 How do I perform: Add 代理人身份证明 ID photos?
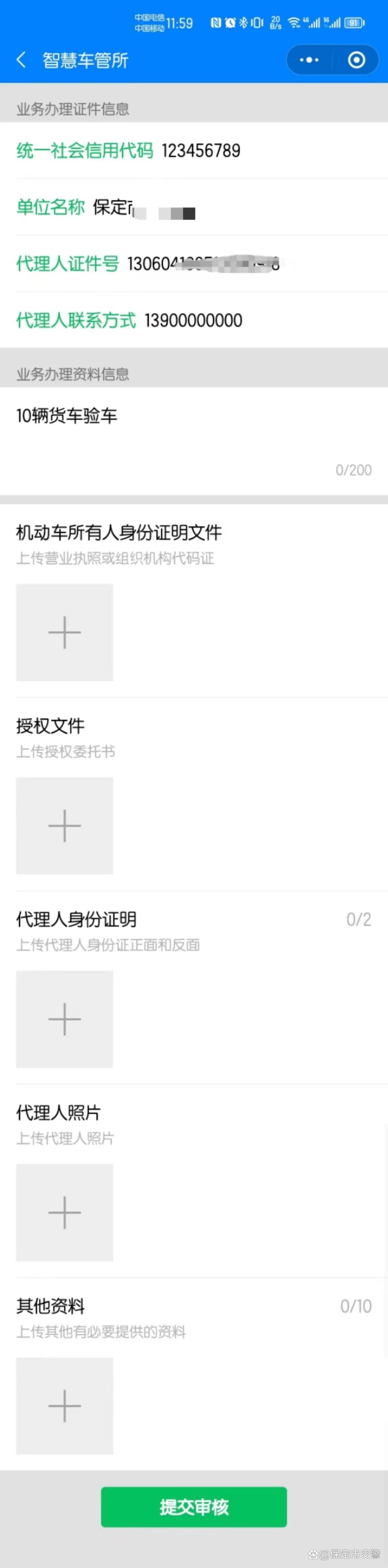click(64, 1019)
